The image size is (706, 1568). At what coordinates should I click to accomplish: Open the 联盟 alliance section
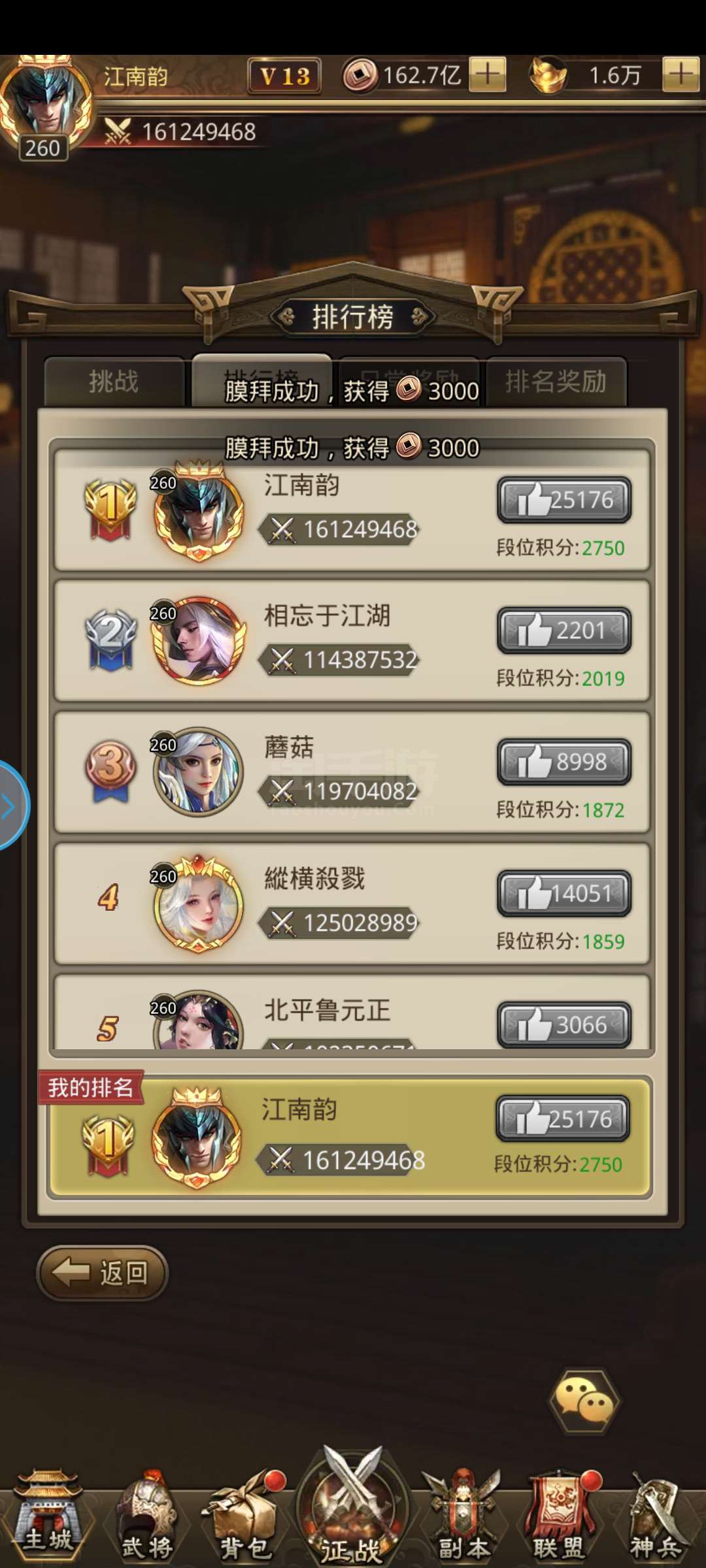tap(559, 1516)
